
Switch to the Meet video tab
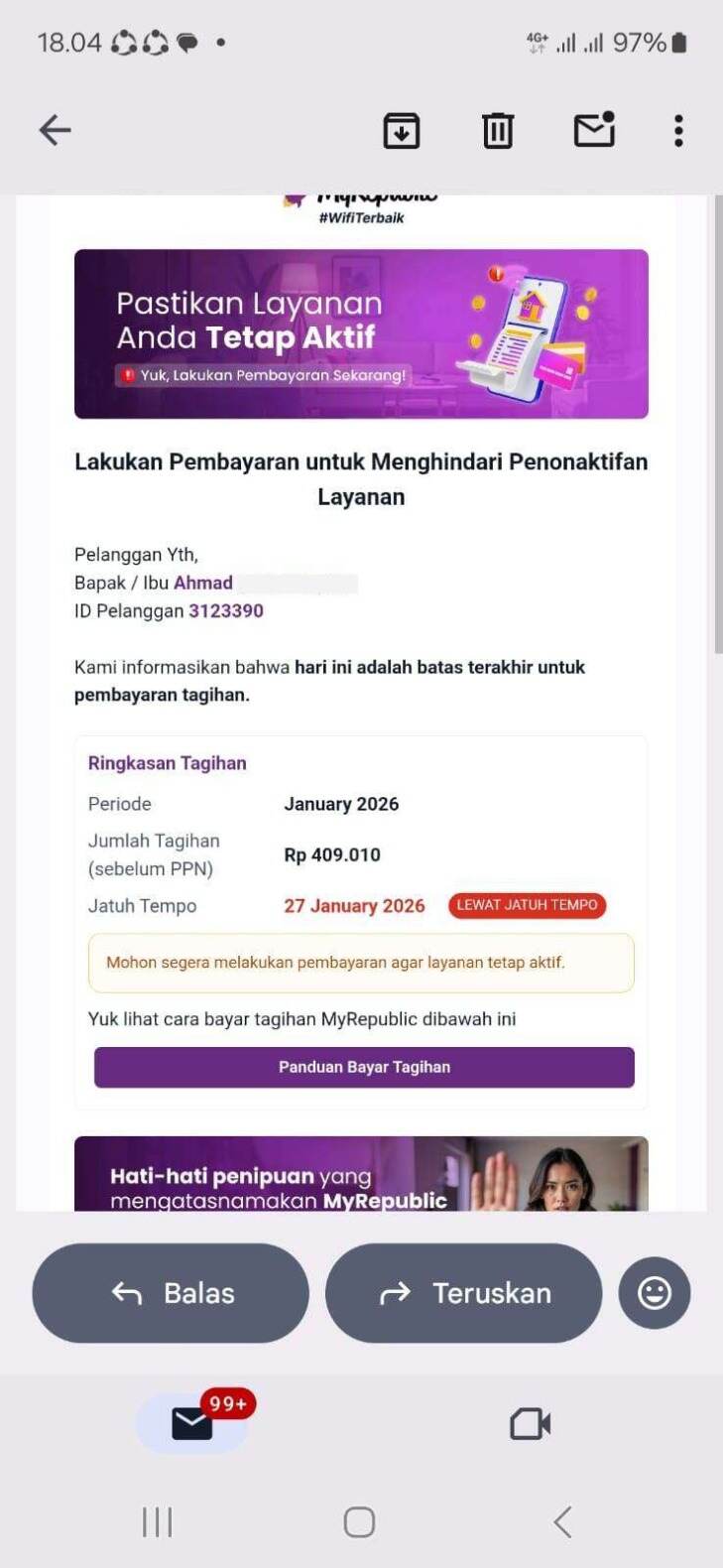pos(530,1423)
